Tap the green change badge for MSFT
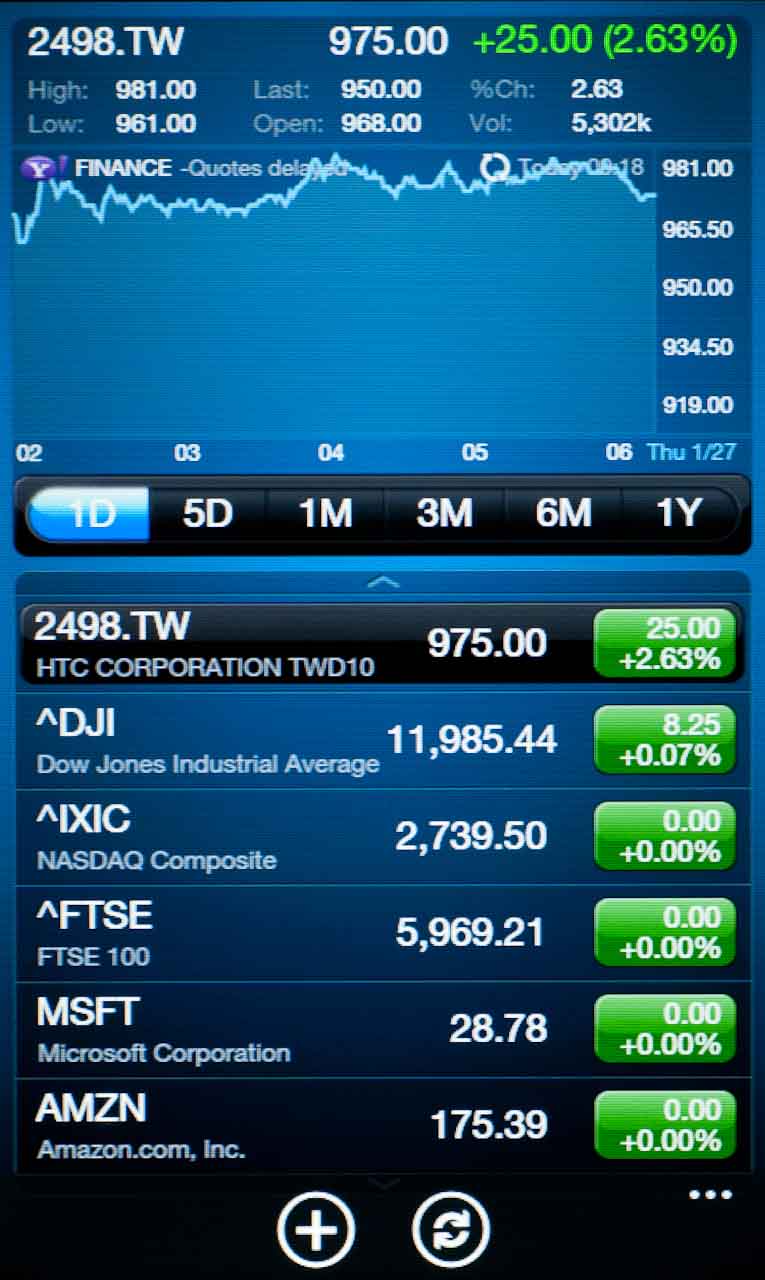 [x=665, y=1029]
